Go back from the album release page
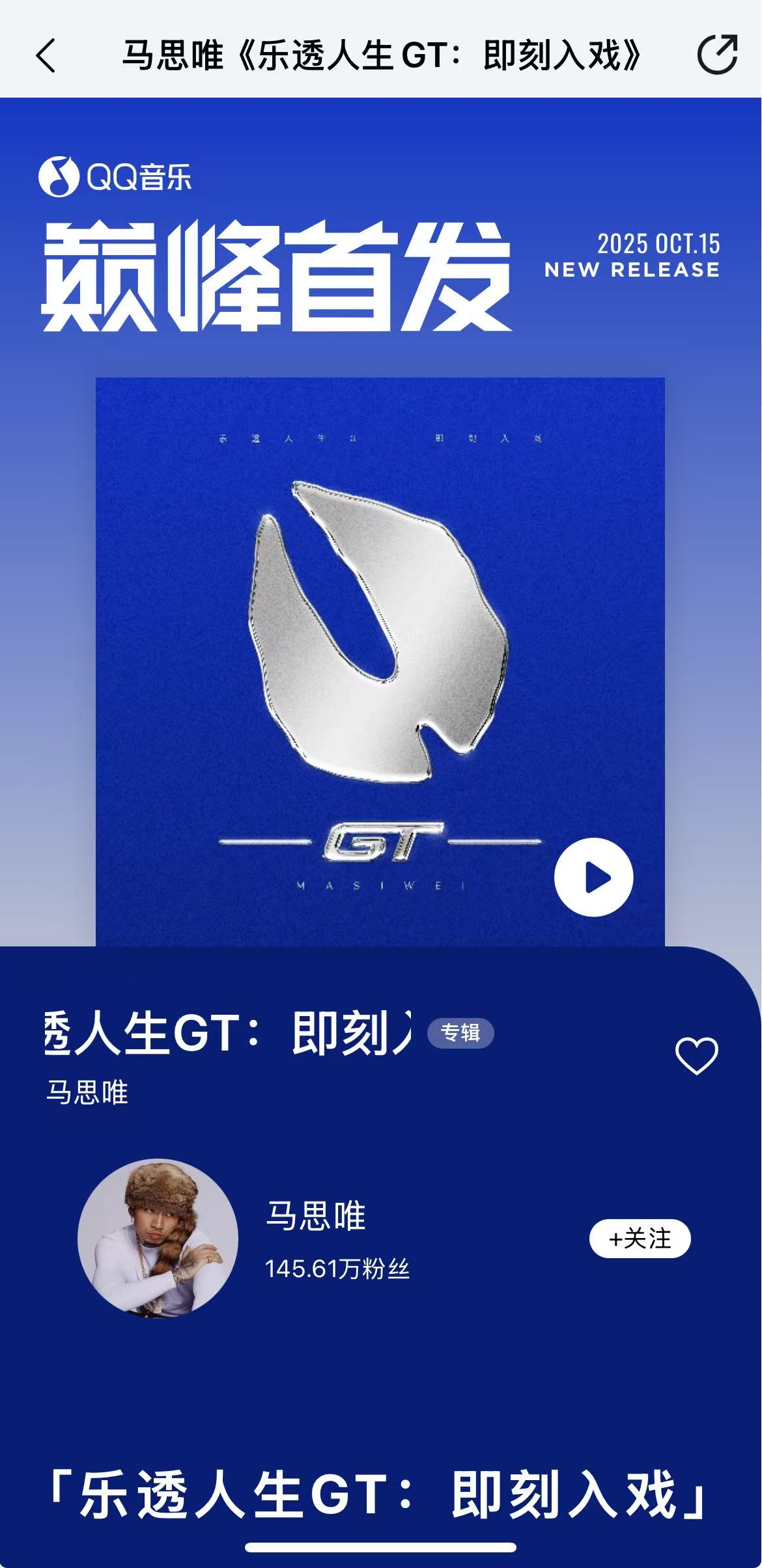Screen dimensions: 762x1568 click(x=46, y=55)
